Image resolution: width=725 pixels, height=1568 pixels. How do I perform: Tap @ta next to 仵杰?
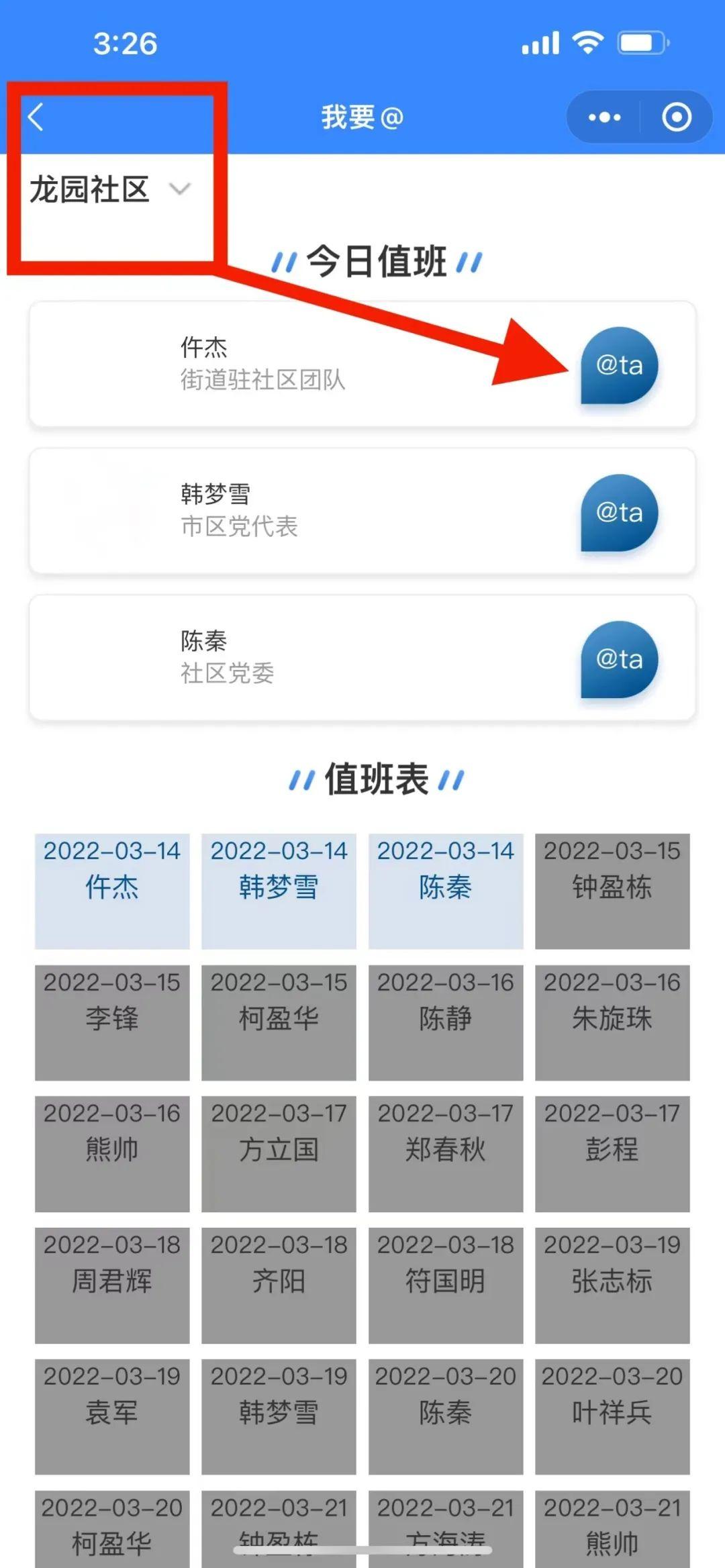coord(619,366)
